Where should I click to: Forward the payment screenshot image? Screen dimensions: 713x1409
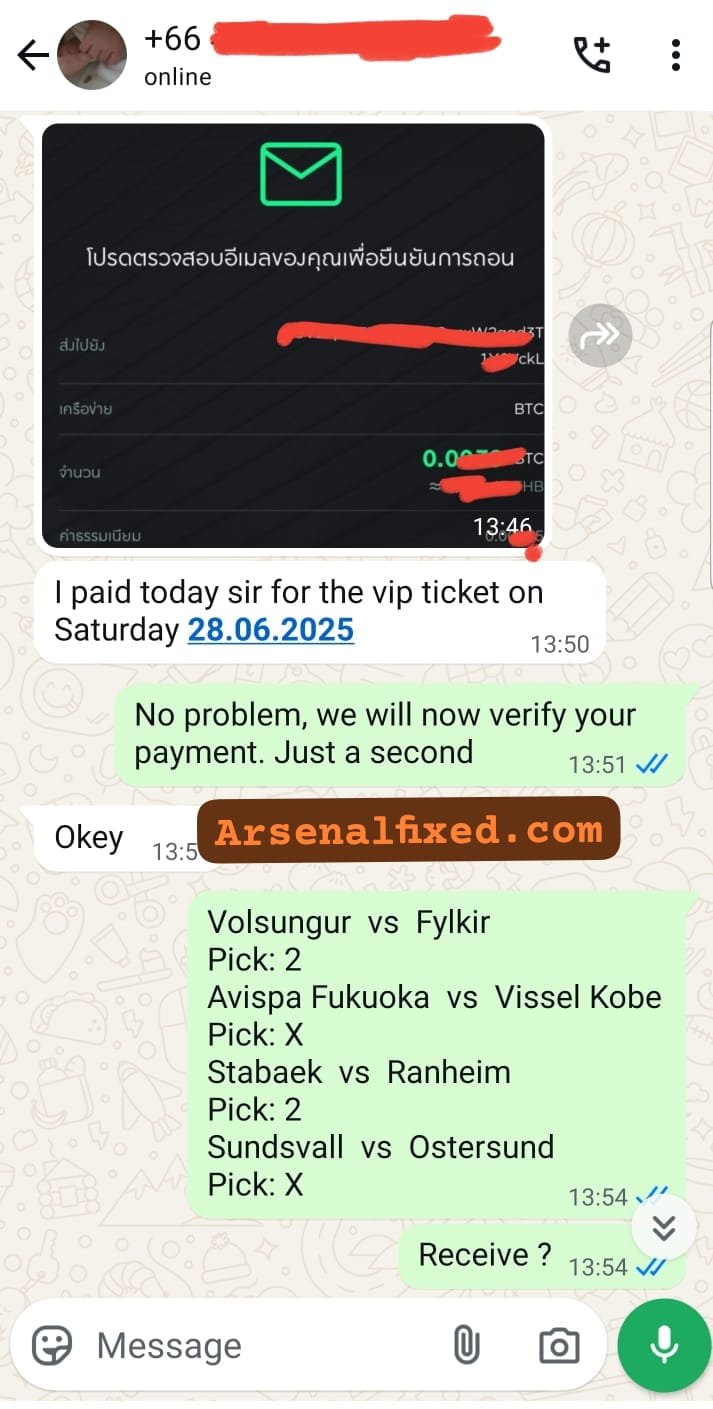pos(600,336)
